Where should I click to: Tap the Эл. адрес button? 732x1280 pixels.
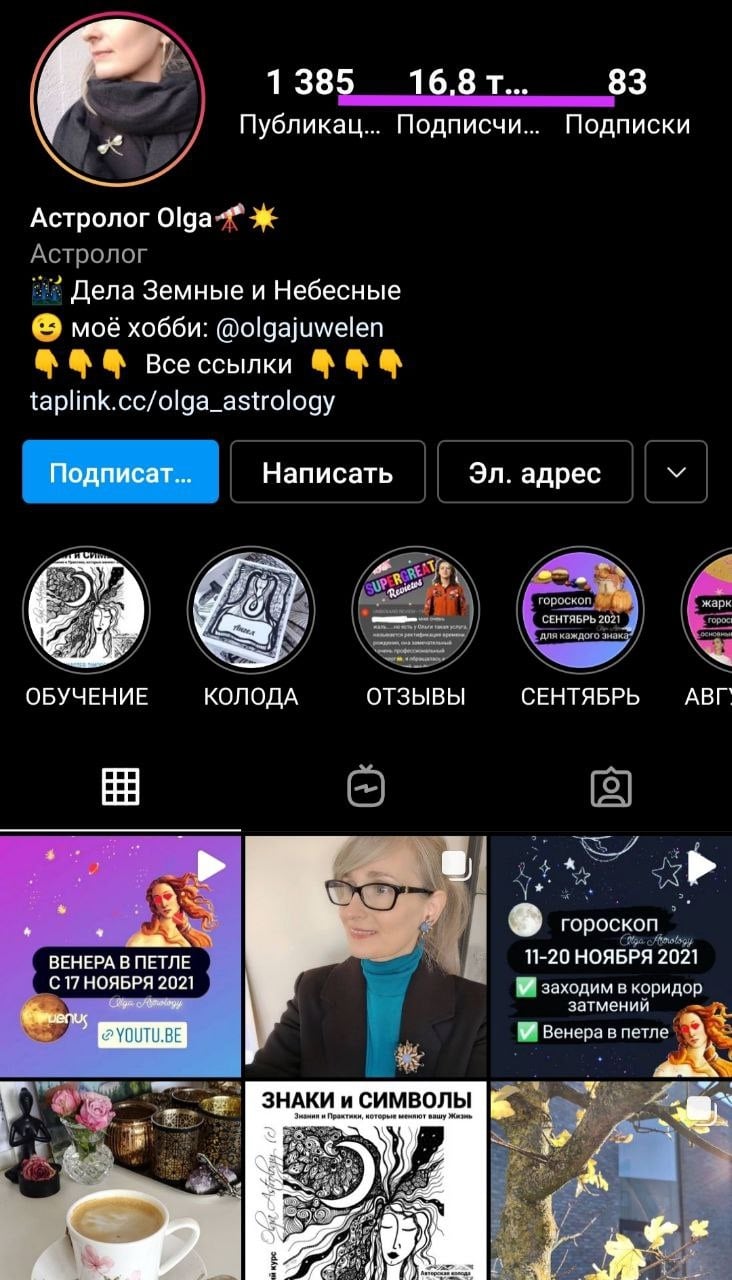point(535,471)
